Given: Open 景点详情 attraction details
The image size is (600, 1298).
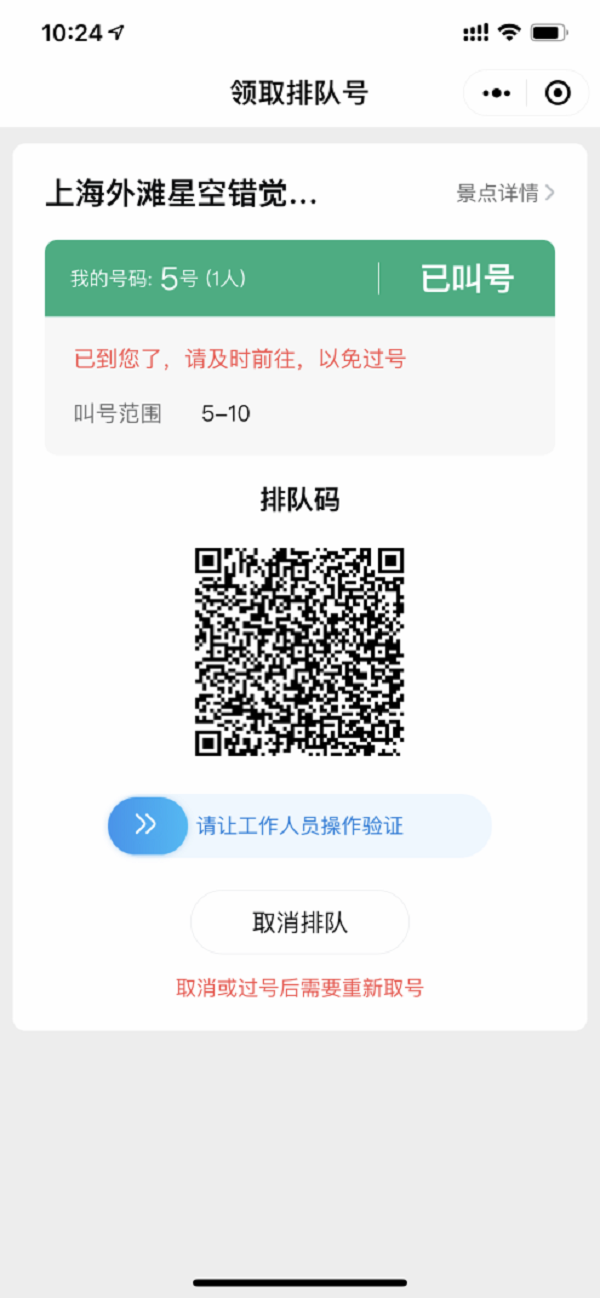Looking at the screenshot, I should 505,193.
